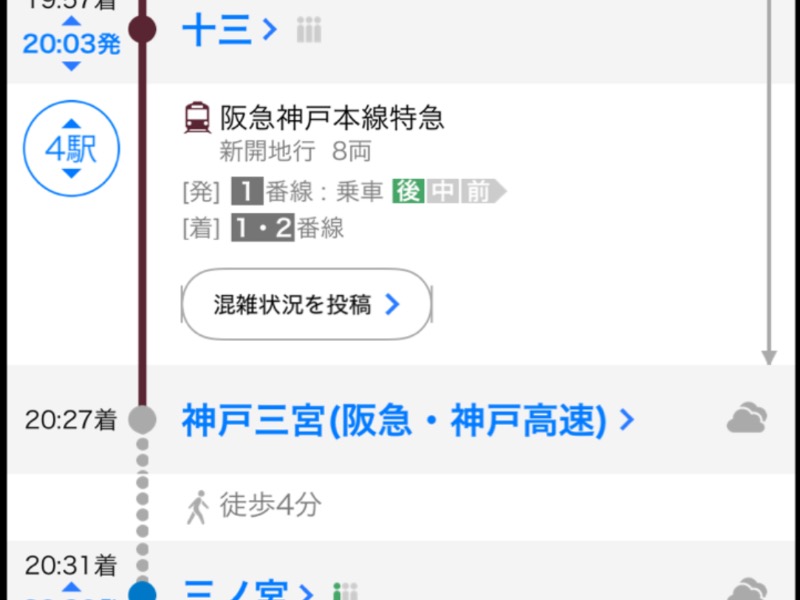Screen dimensions: 800x600
Task: Tap the 混雑状況を投稿 button
Action: pyautogui.click(x=306, y=304)
